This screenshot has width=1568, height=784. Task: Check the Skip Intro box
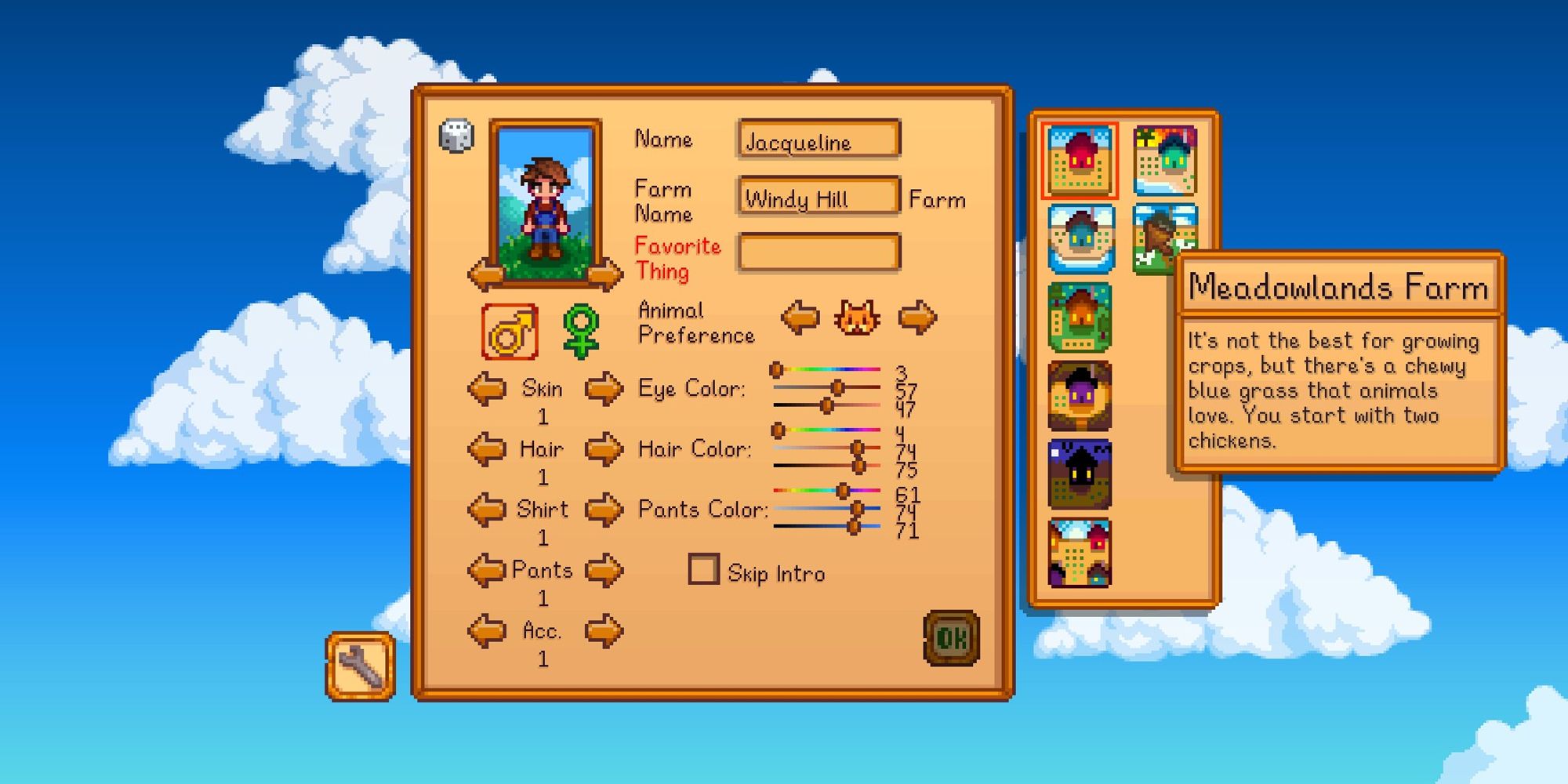tap(703, 570)
